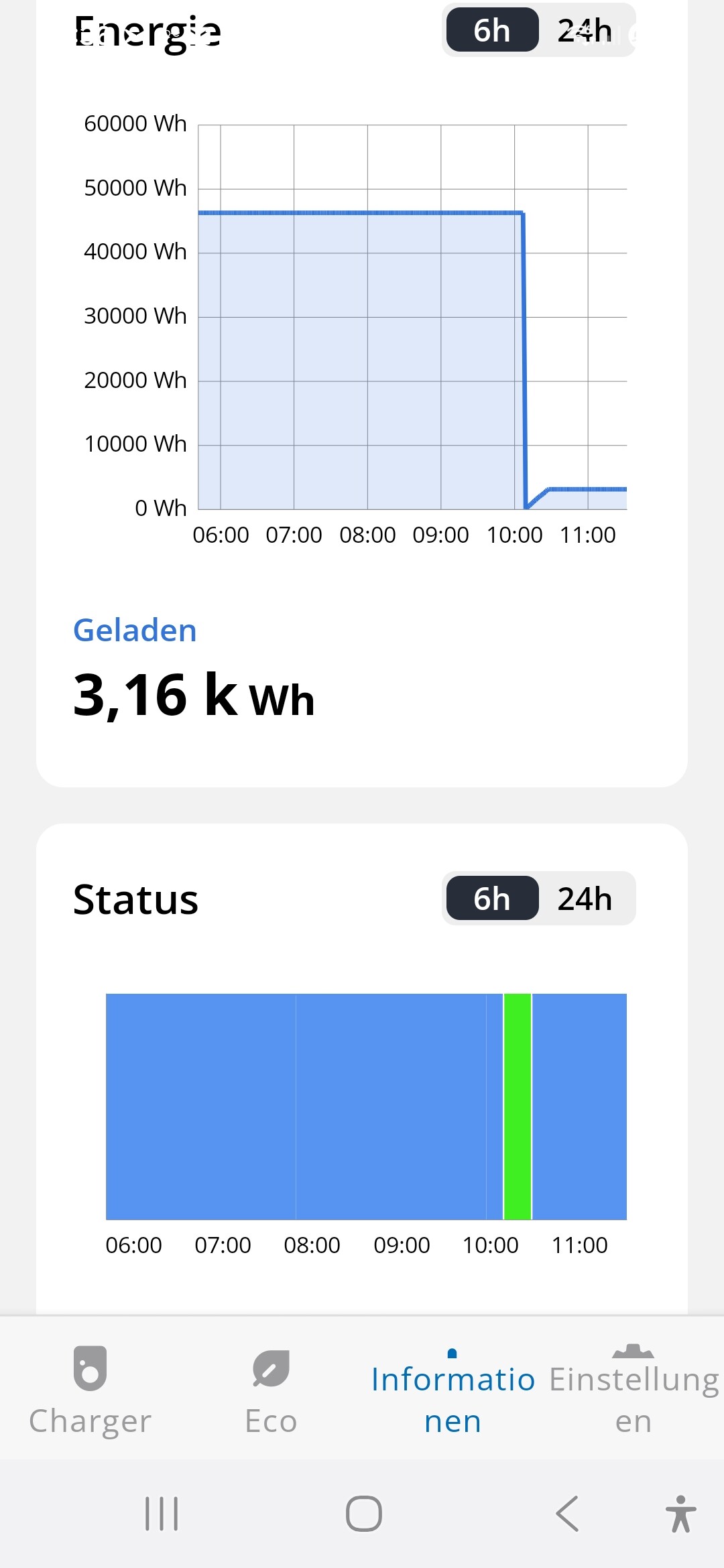Switch to the Einstellungen tab
The height and width of the screenshot is (1568, 724).
click(633, 1391)
